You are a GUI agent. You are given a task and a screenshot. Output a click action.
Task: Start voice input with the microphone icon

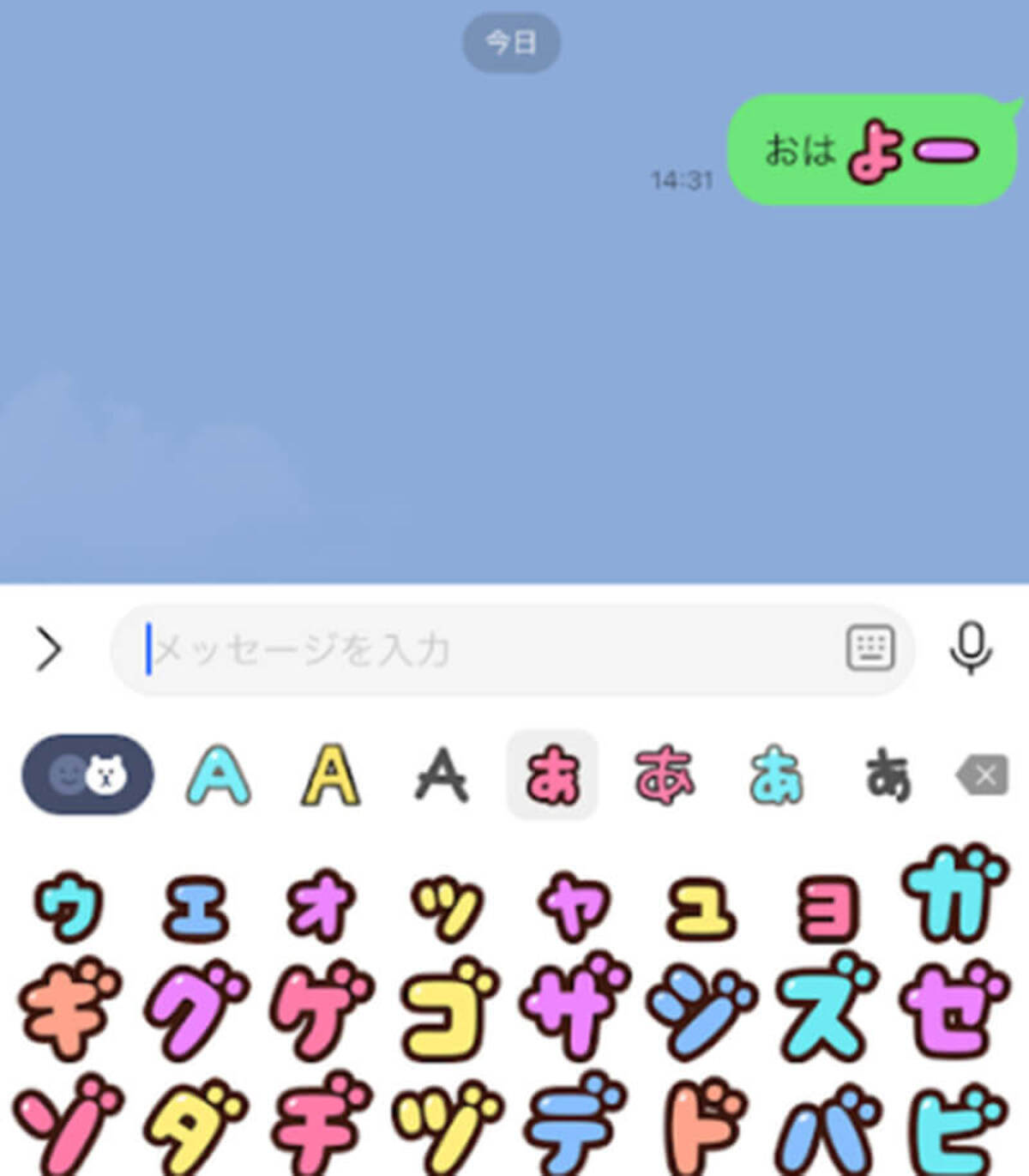pyautogui.click(x=971, y=648)
